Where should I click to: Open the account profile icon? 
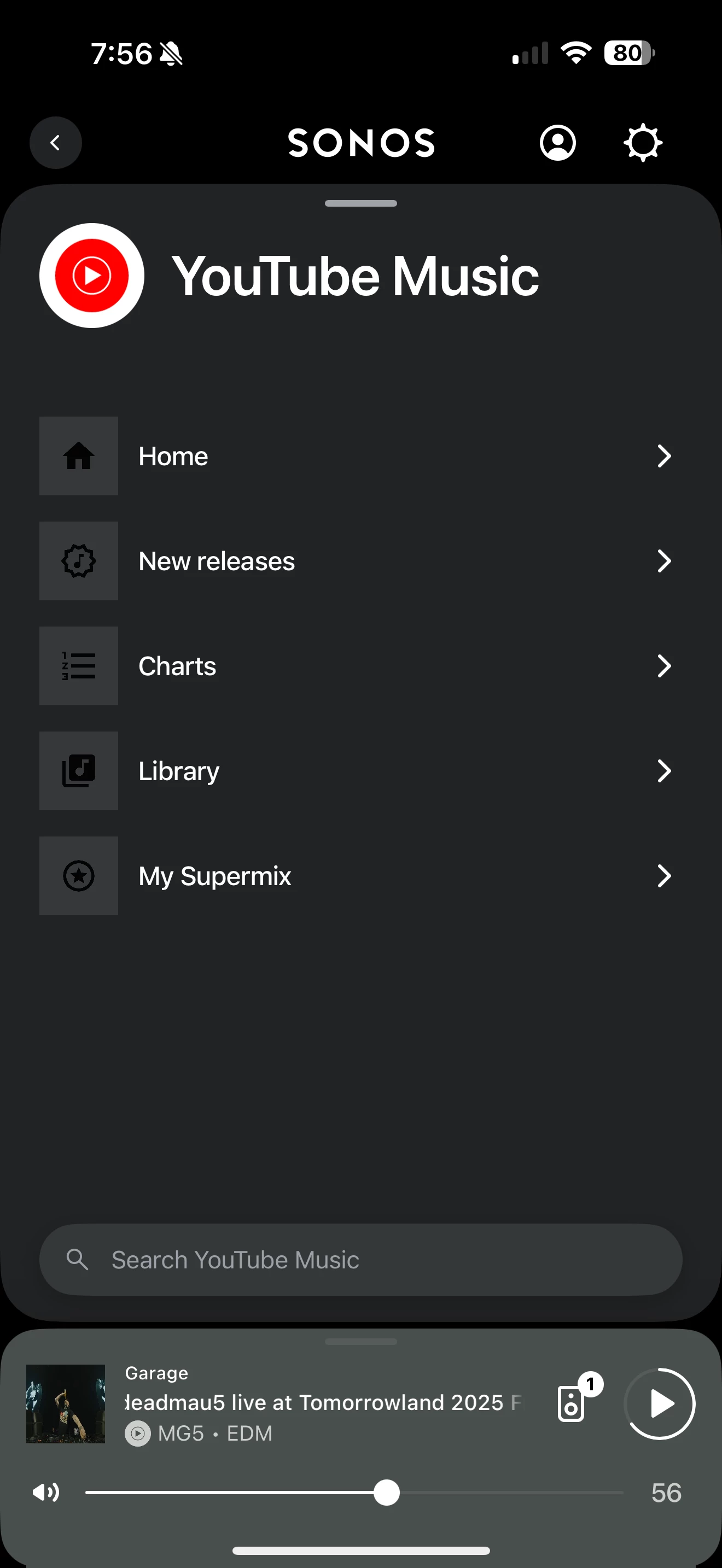[557, 143]
